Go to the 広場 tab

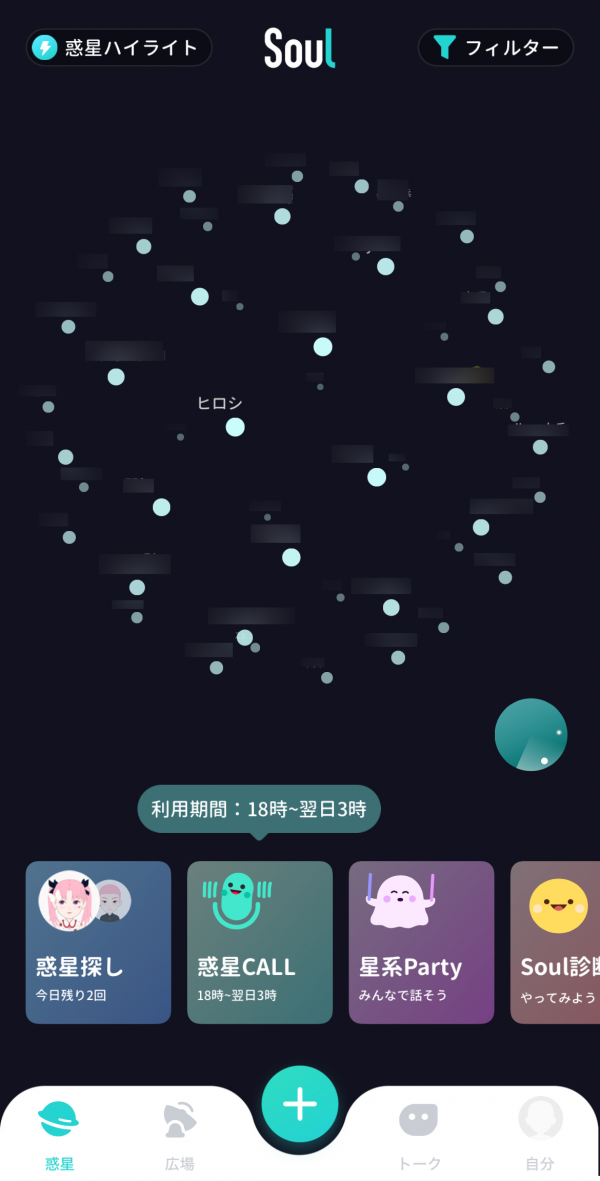tap(179, 1135)
